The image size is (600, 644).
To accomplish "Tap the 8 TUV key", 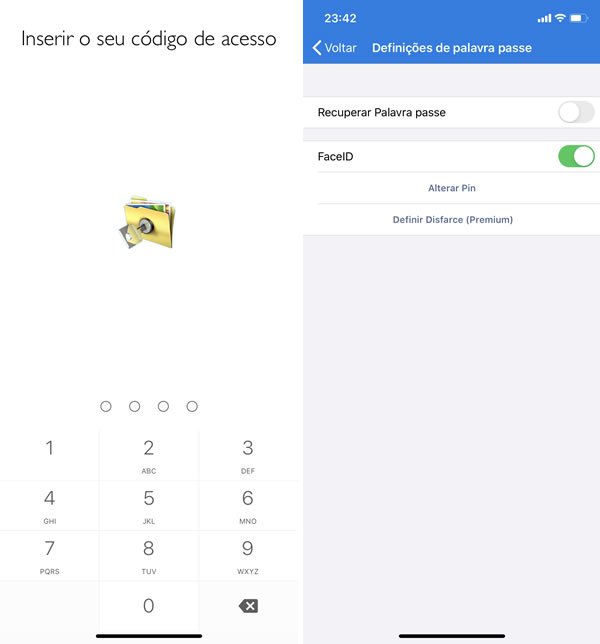I will click(x=149, y=555).
